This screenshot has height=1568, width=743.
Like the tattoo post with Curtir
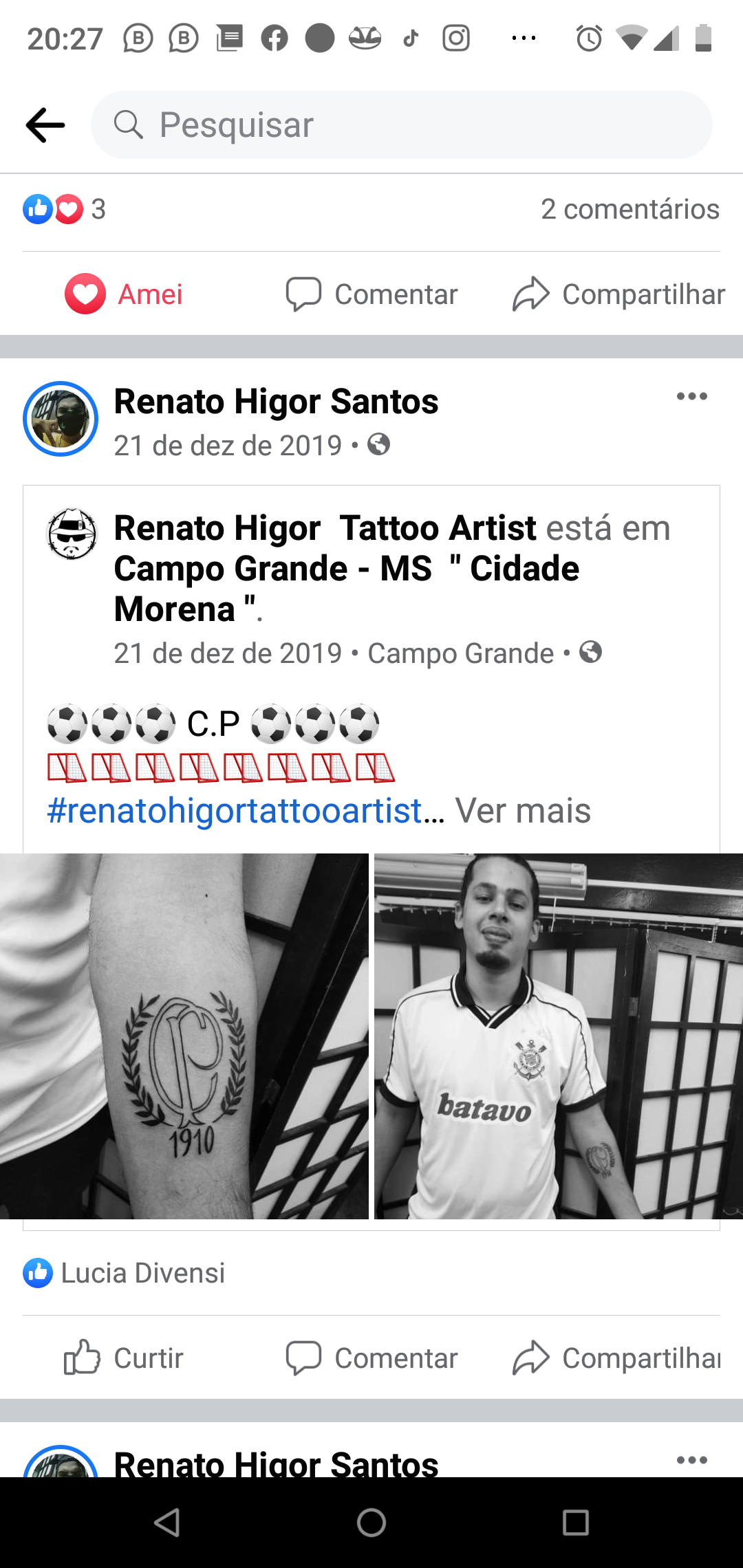(x=124, y=1358)
